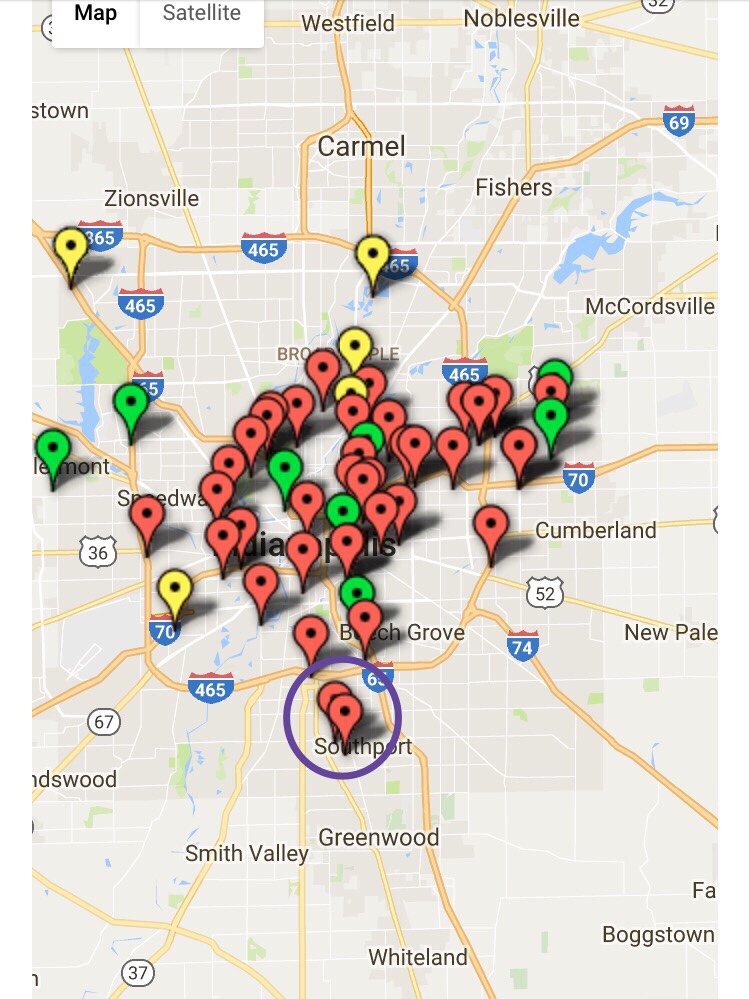Select the yellow marker near I-70 southwest
The image size is (749, 999).
pyautogui.click(x=176, y=589)
